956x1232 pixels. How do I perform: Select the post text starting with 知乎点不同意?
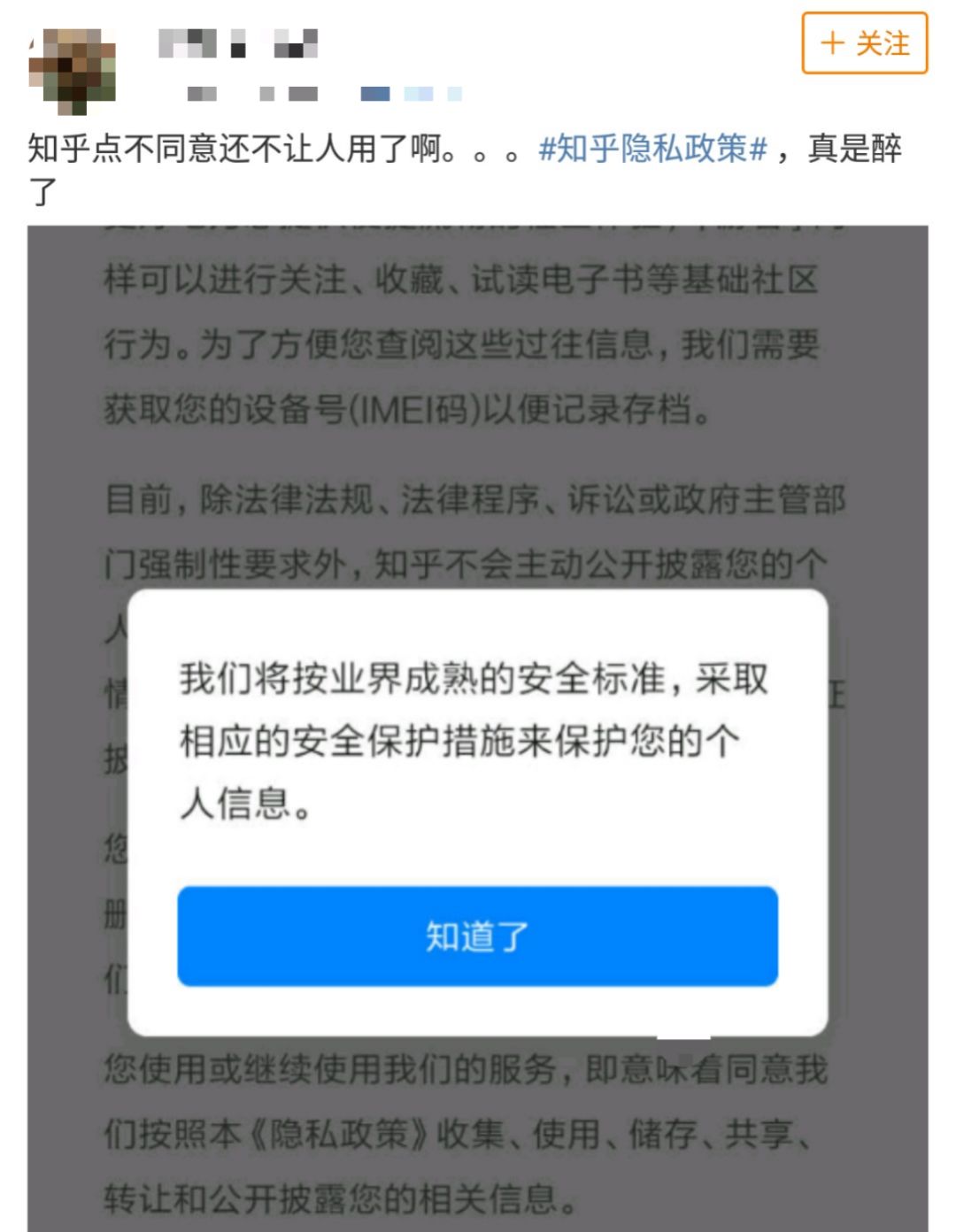click(x=266, y=152)
